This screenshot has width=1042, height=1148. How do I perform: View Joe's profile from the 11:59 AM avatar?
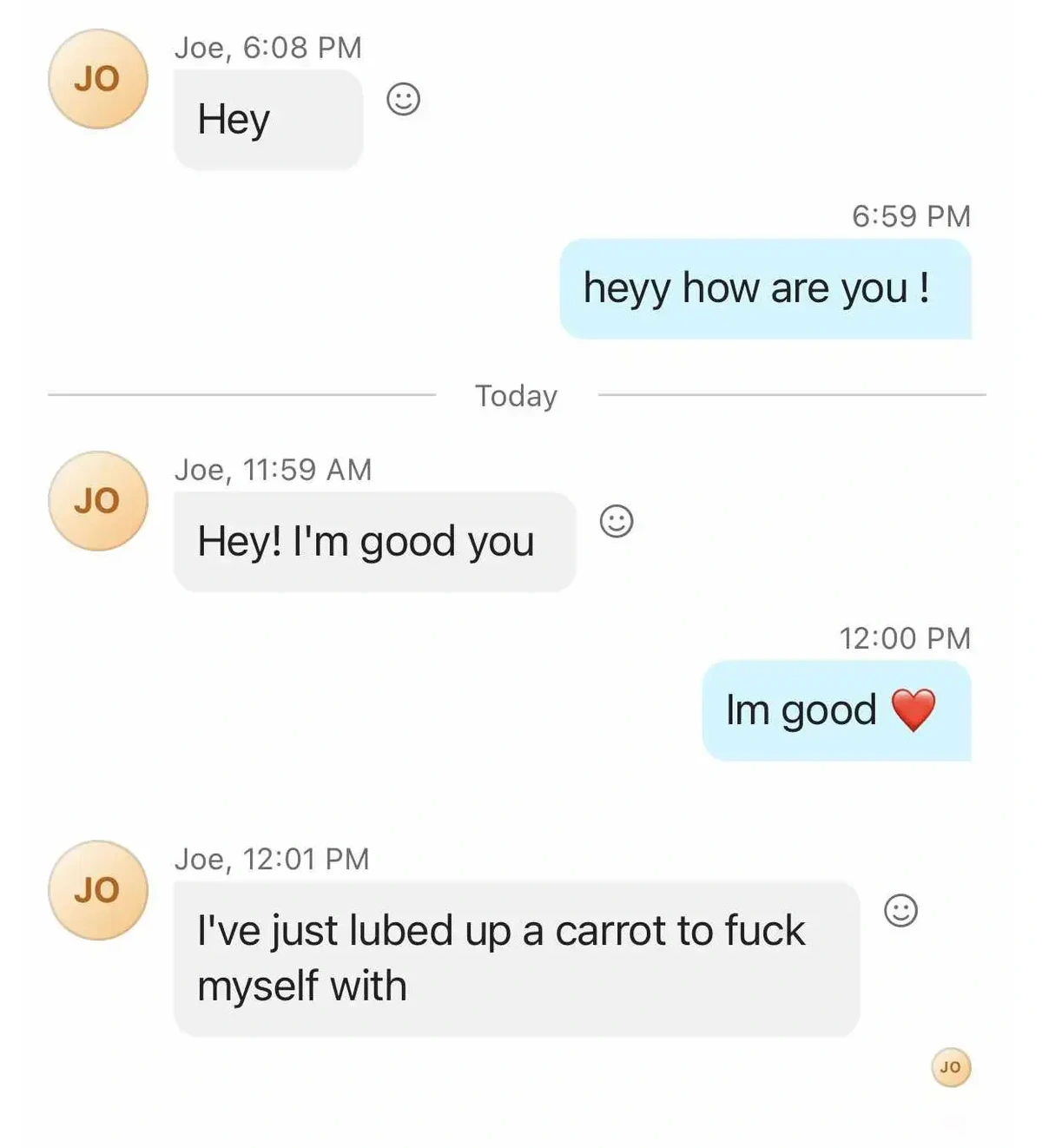[98, 501]
